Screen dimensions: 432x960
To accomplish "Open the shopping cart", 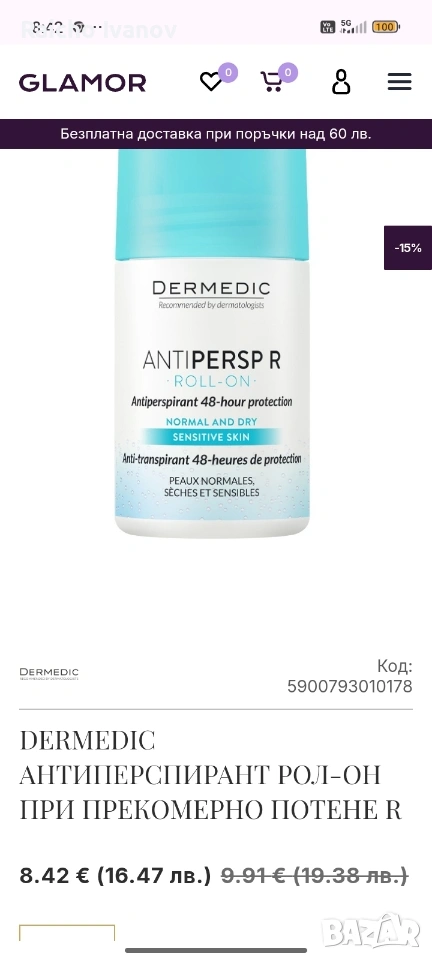I will pyautogui.click(x=271, y=82).
